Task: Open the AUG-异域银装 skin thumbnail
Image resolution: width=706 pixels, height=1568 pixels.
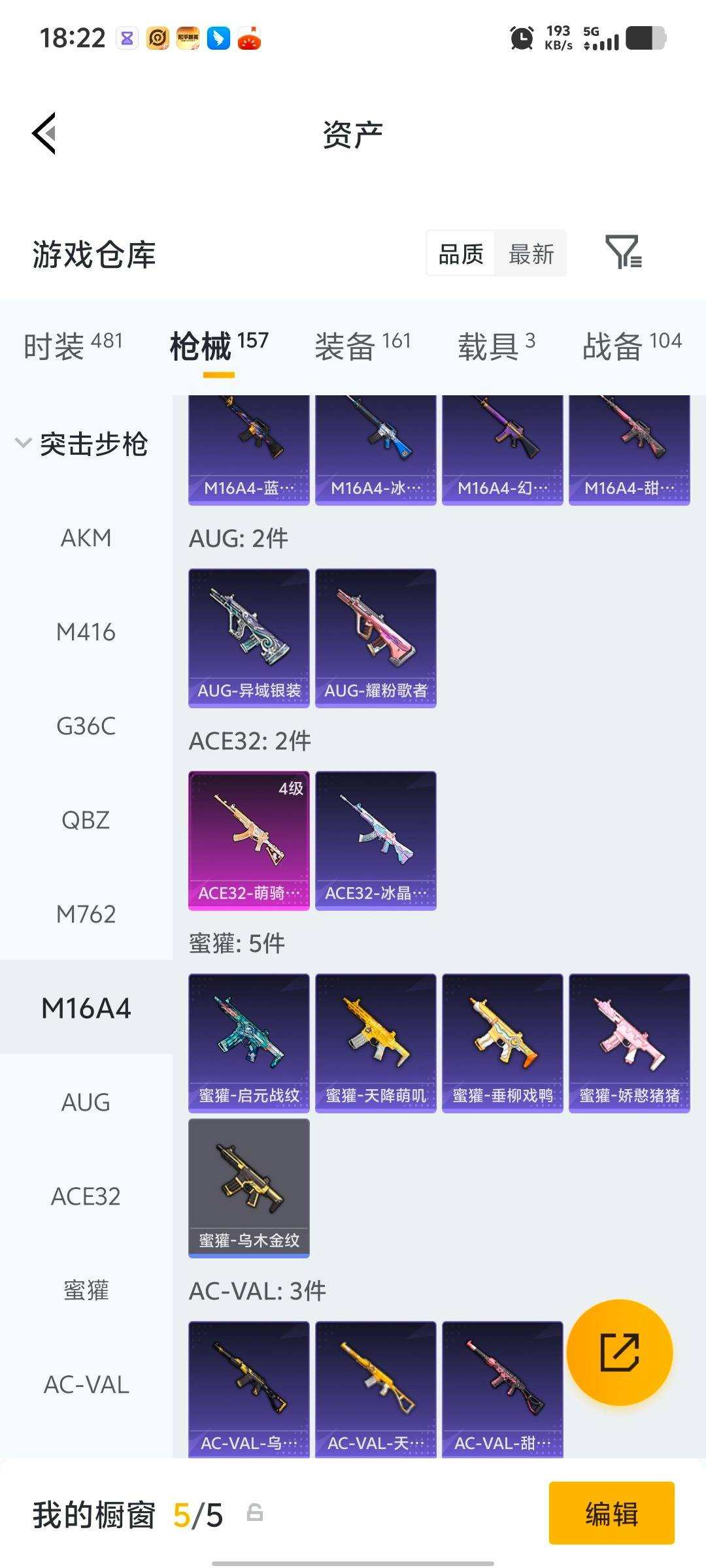Action: (248, 637)
